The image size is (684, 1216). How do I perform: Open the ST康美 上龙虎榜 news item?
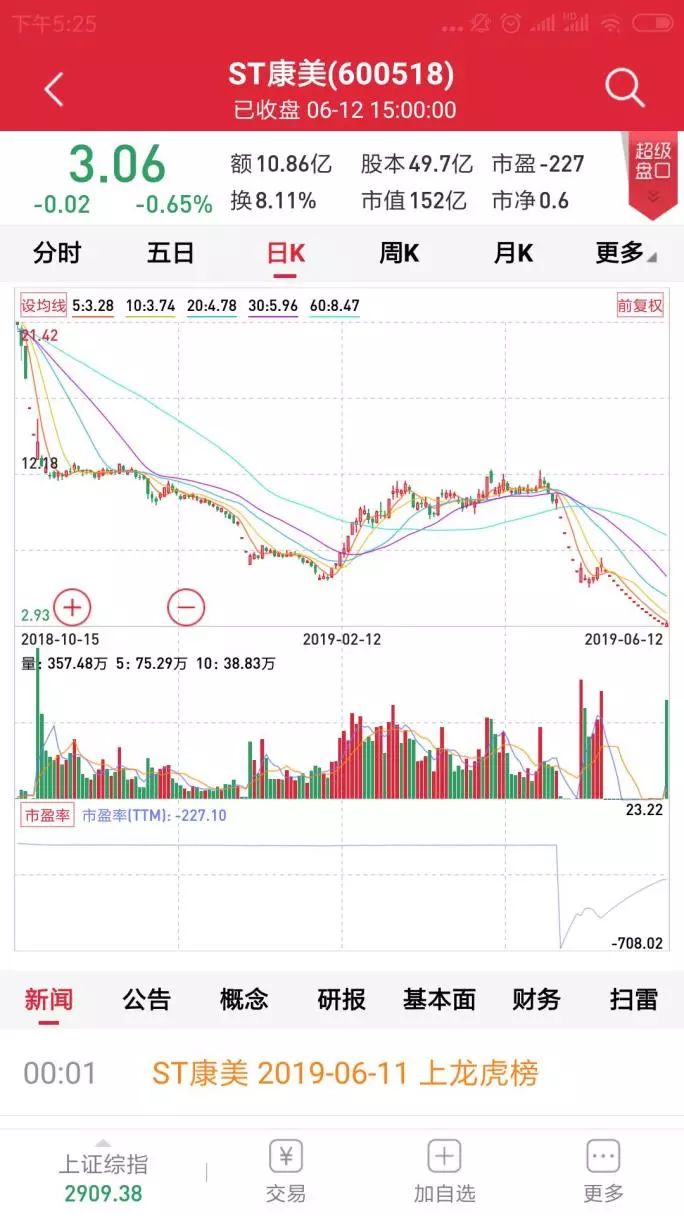pos(342,1073)
